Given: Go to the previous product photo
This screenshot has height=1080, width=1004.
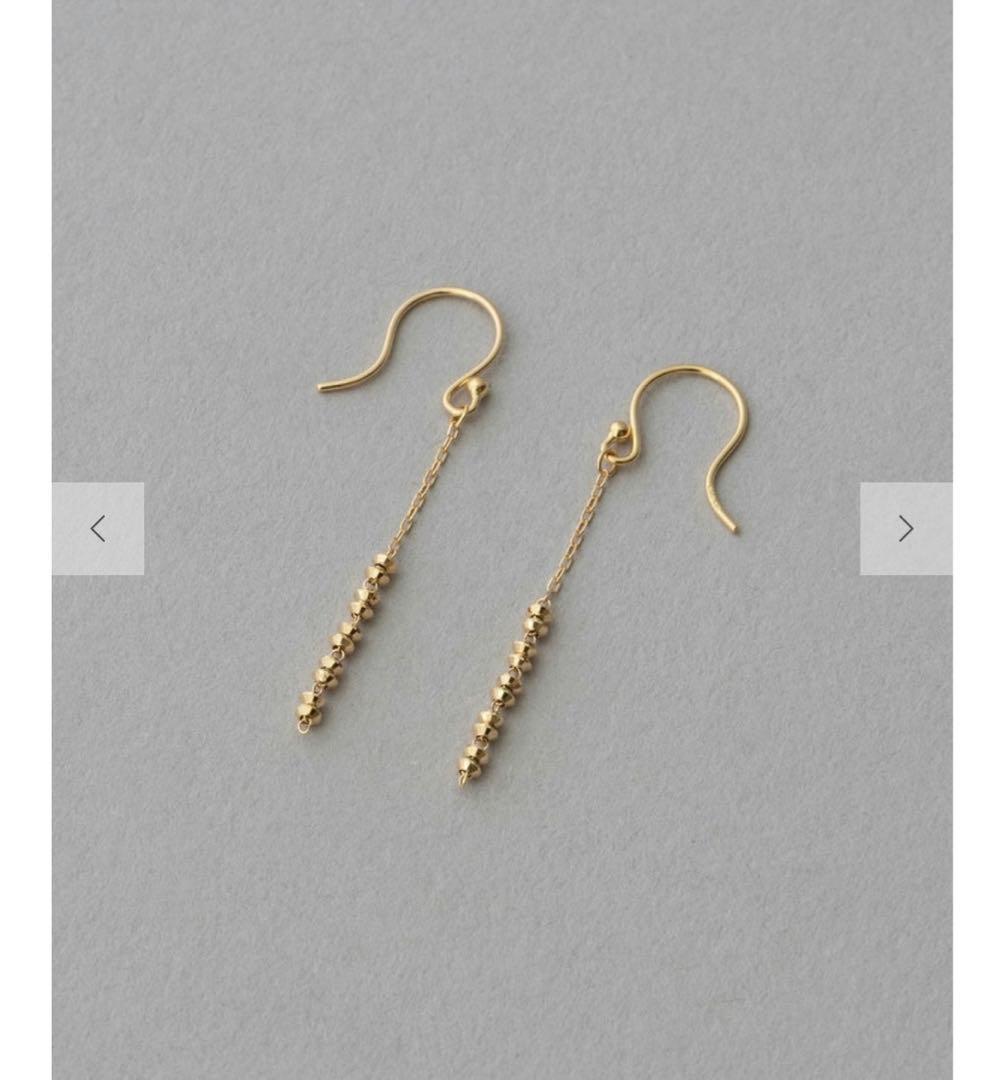Looking at the screenshot, I should coord(98,529).
